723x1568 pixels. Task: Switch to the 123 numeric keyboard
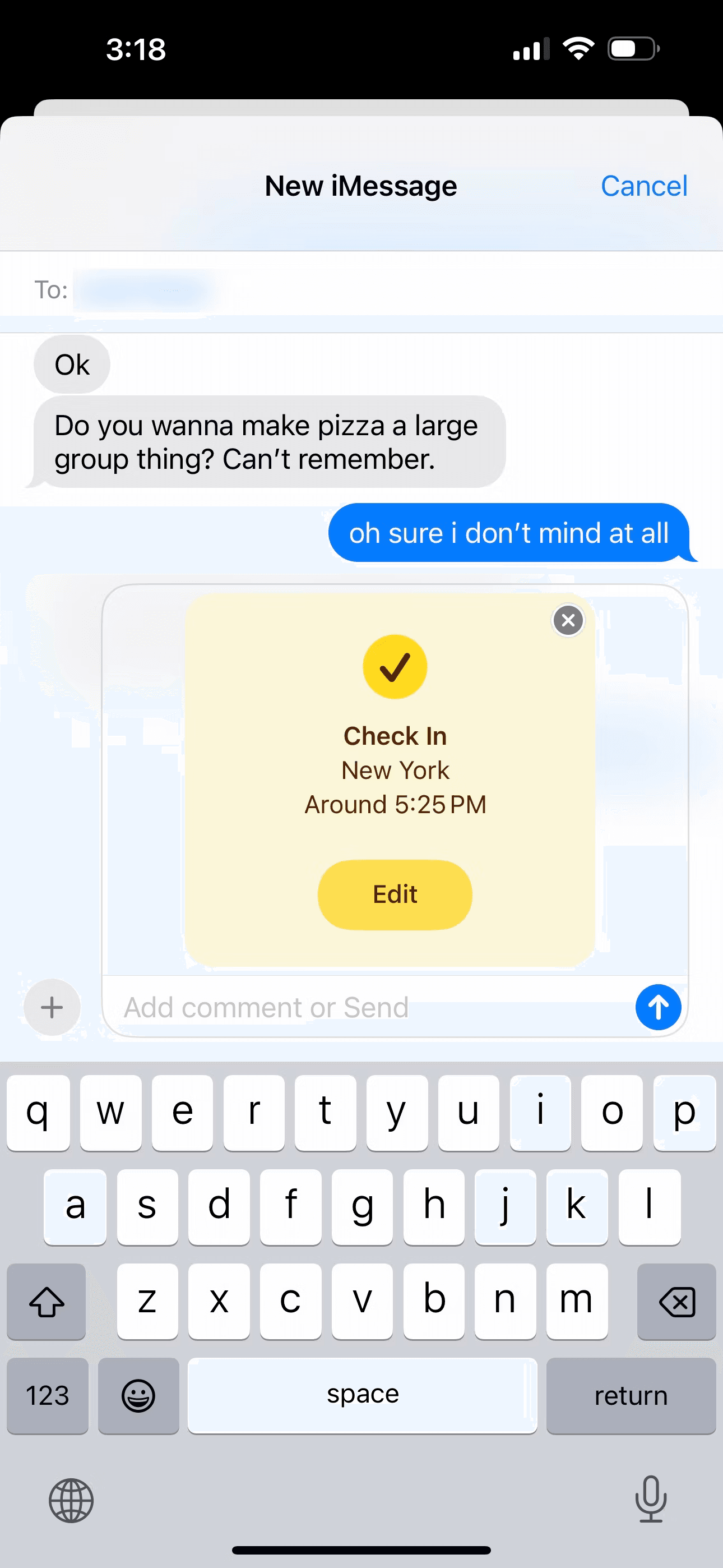coord(48,1395)
